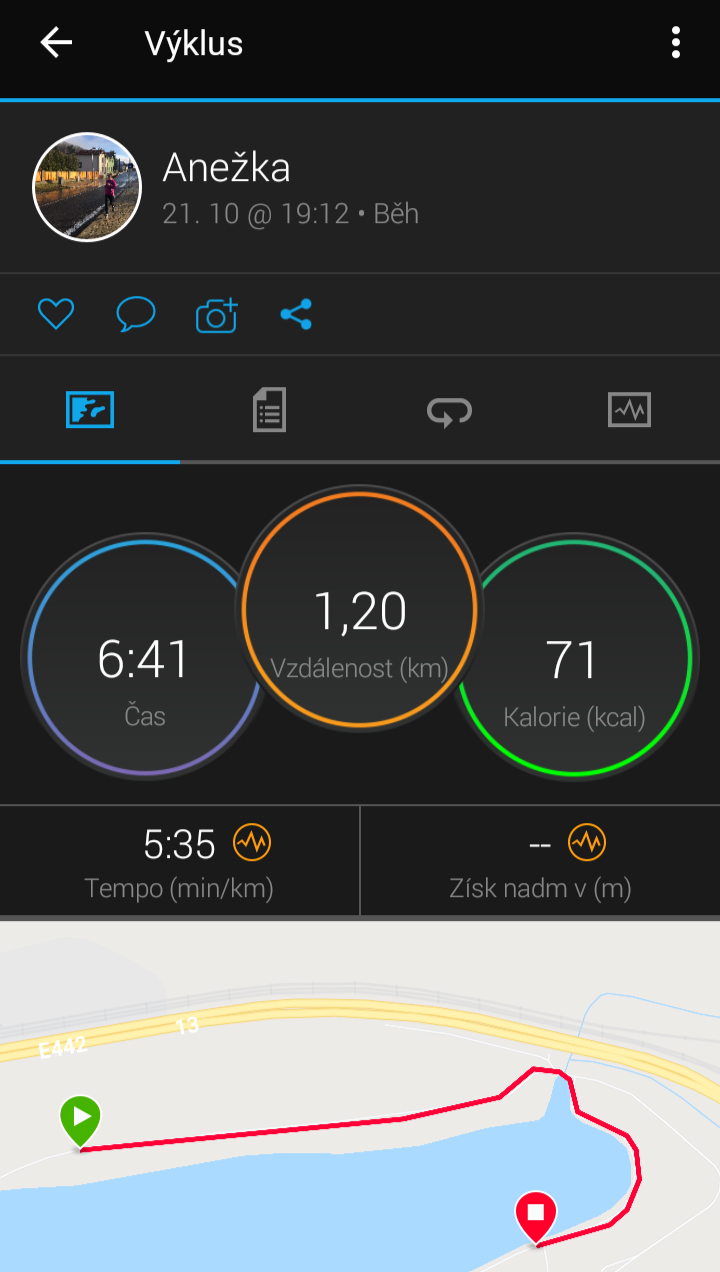Like this activity with the heart icon
The image size is (720, 1272).
(x=56, y=315)
